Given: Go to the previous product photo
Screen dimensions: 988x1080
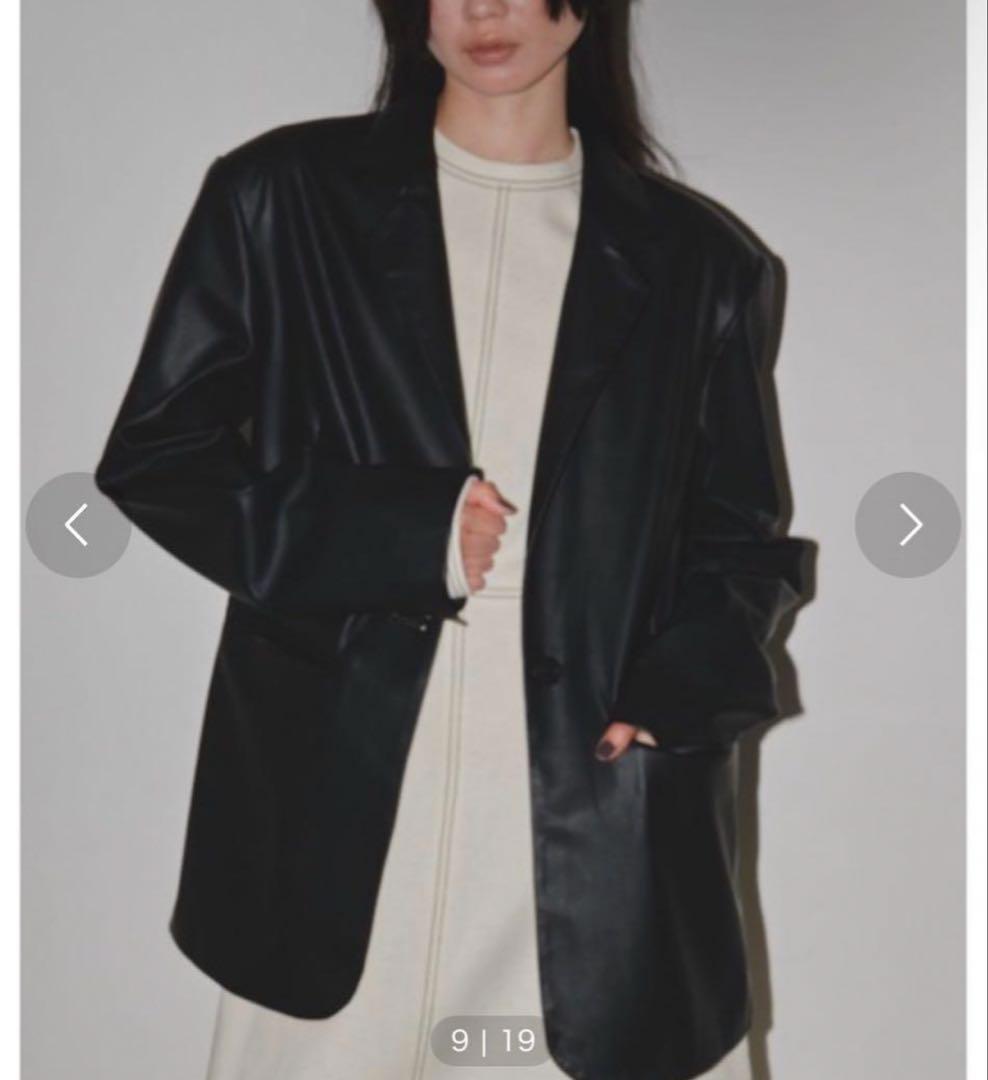Looking at the screenshot, I should pos(78,525).
